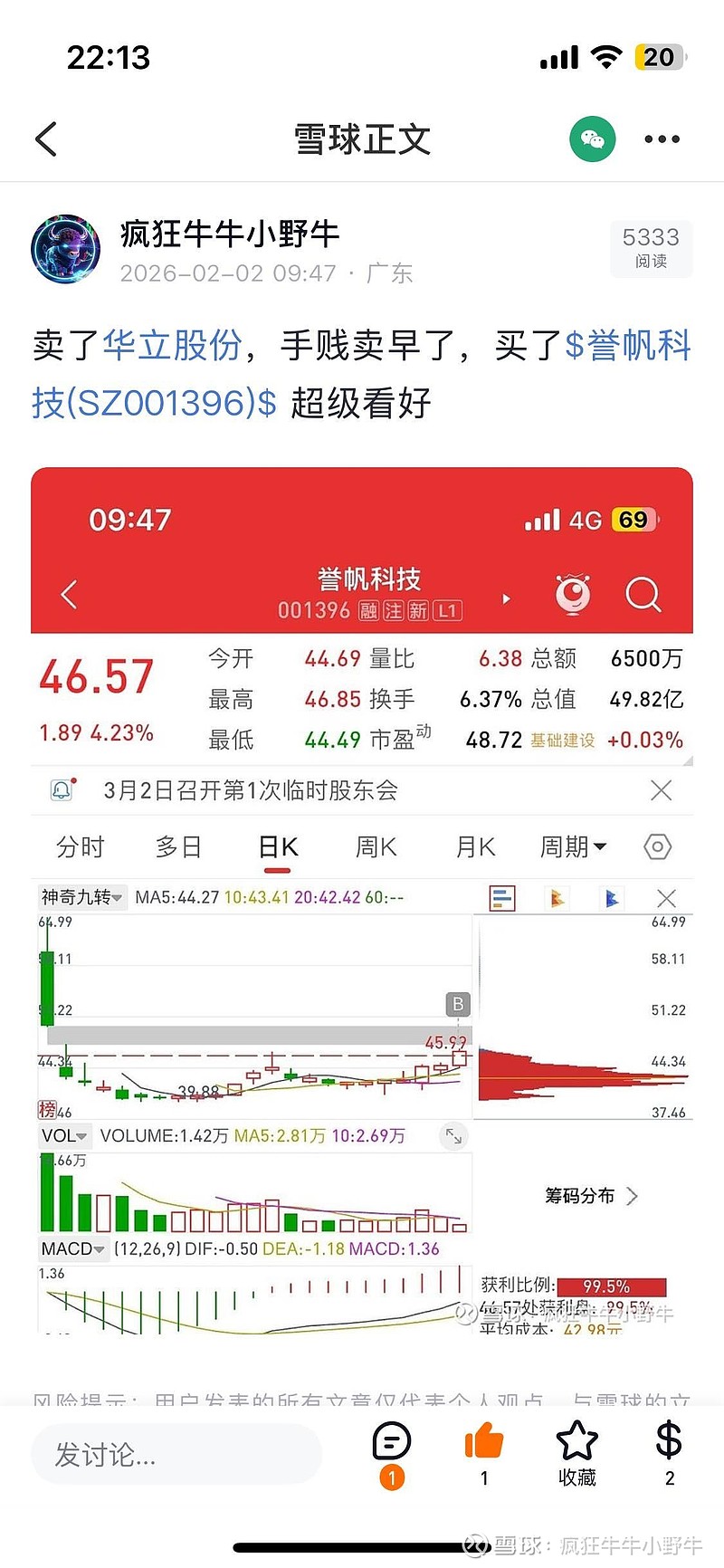The width and height of the screenshot is (724, 1568).
Task: Open the more options ellipsis menu
Action: 662,139
